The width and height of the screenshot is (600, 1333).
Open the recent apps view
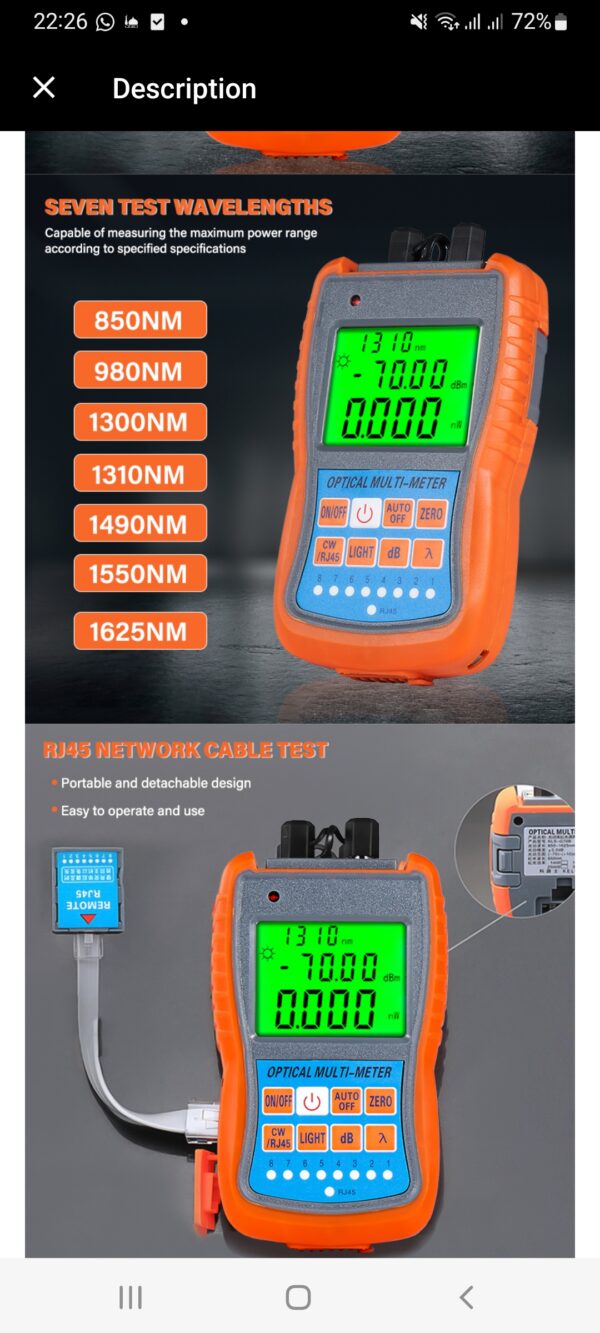[131, 1297]
